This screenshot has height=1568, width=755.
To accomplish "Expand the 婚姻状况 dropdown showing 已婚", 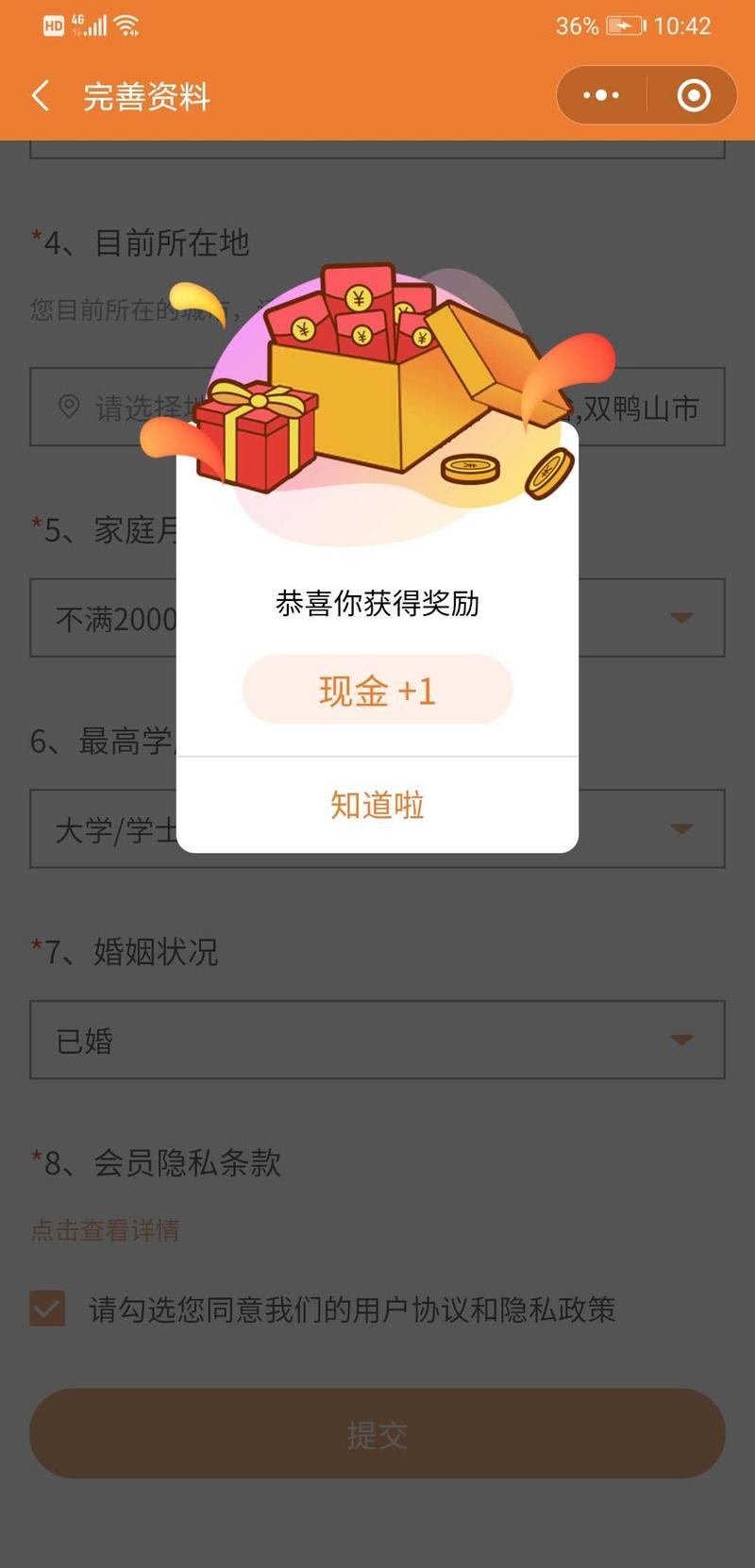I will pyautogui.click(x=377, y=1040).
